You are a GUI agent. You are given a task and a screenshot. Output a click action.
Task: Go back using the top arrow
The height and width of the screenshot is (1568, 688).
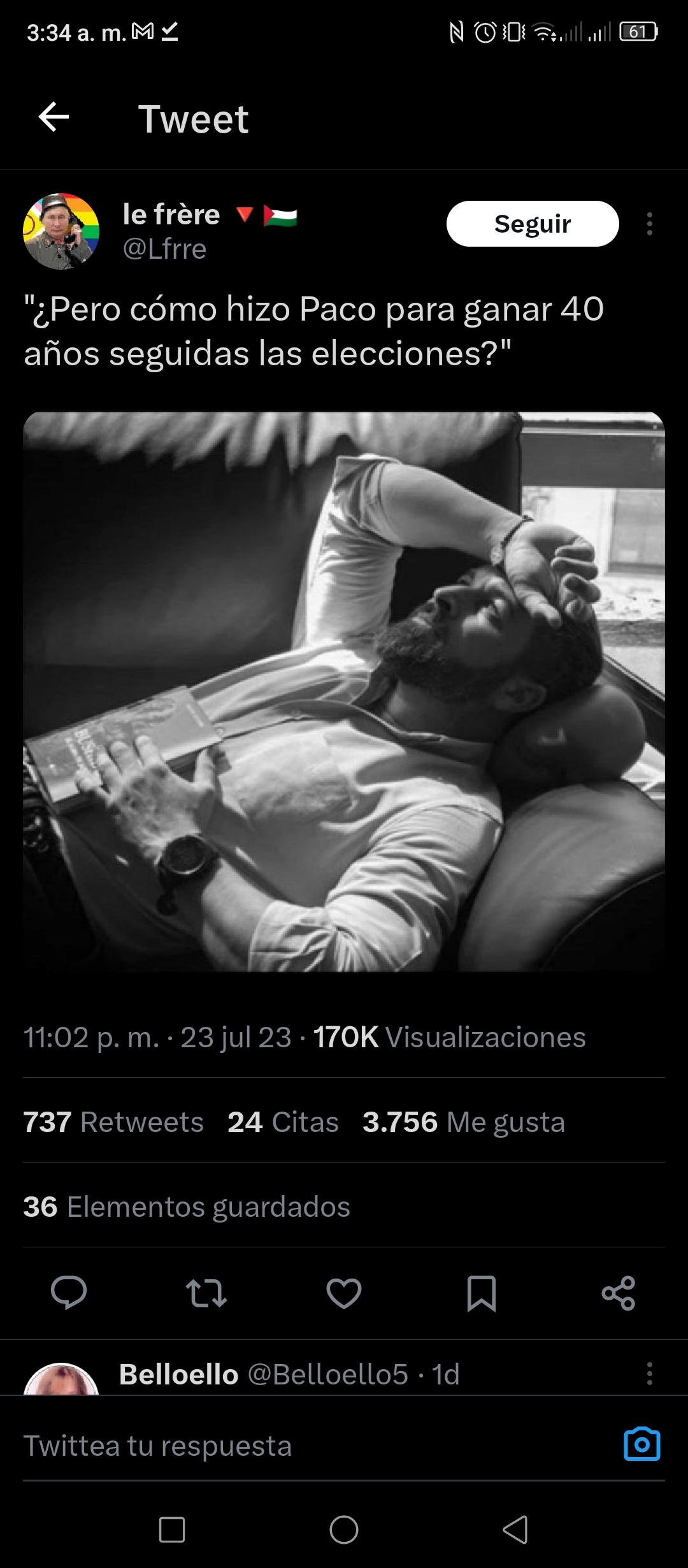coord(54,117)
